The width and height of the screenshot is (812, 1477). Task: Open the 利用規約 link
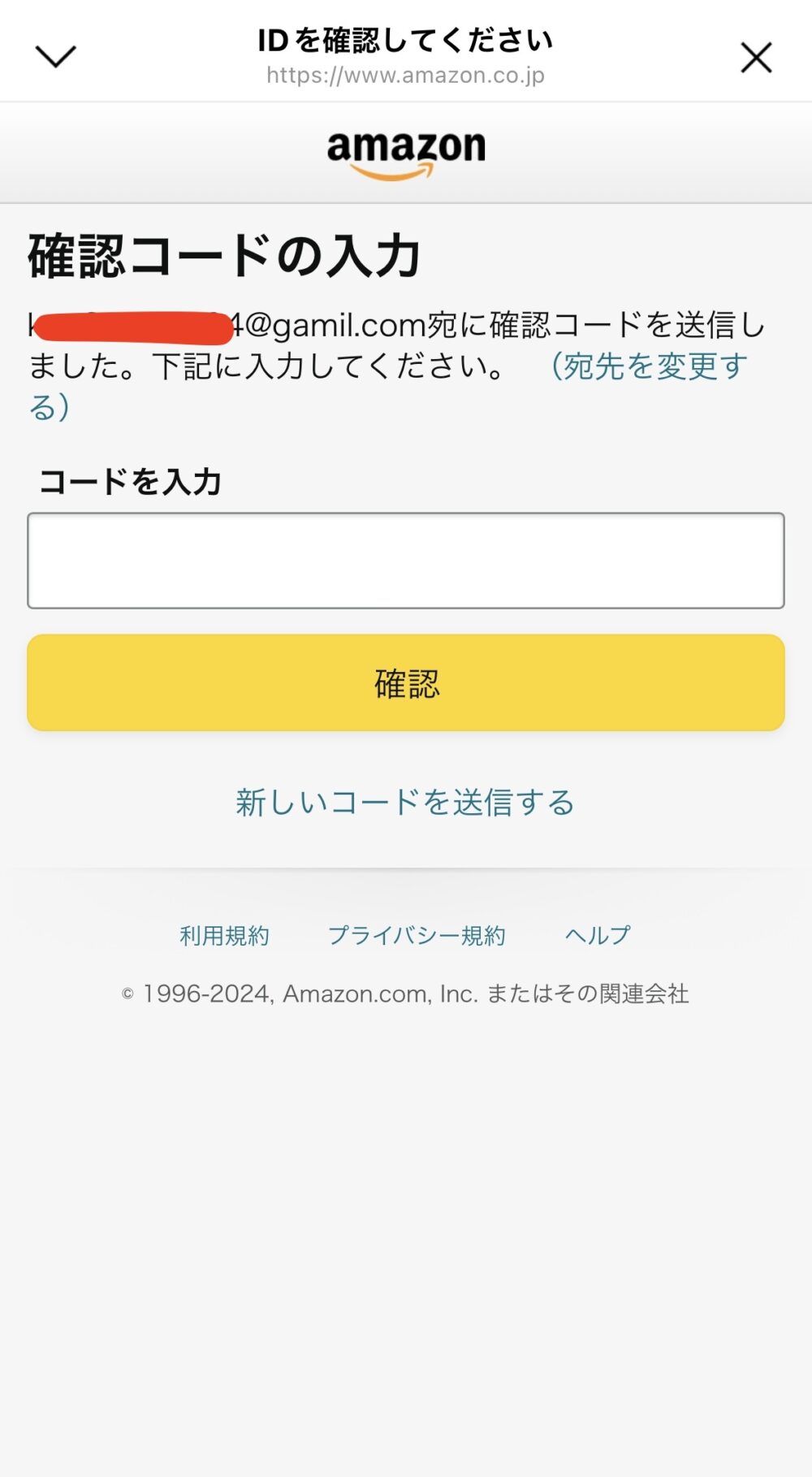224,936
